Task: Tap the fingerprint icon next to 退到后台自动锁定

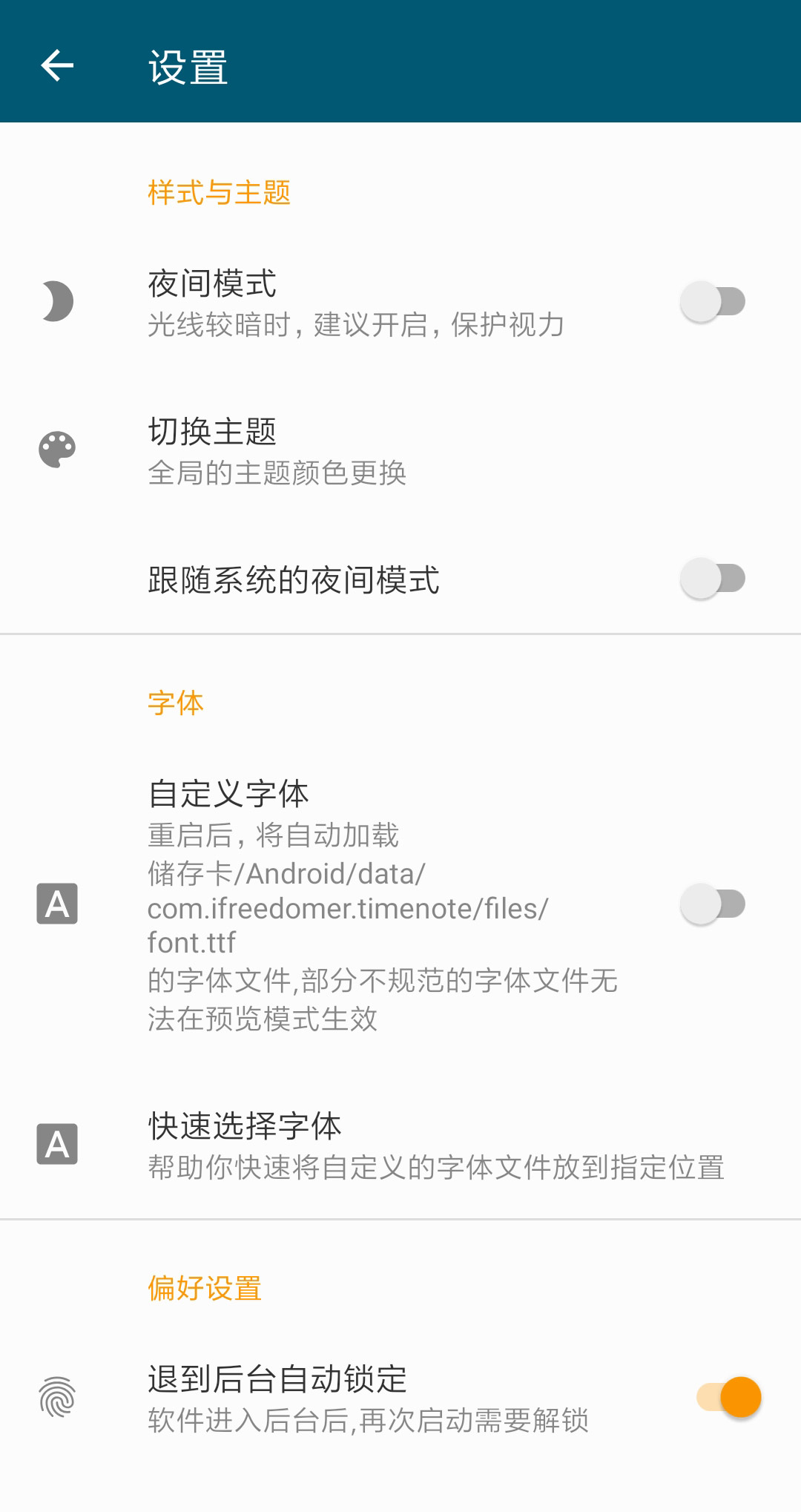Action: [x=56, y=1398]
